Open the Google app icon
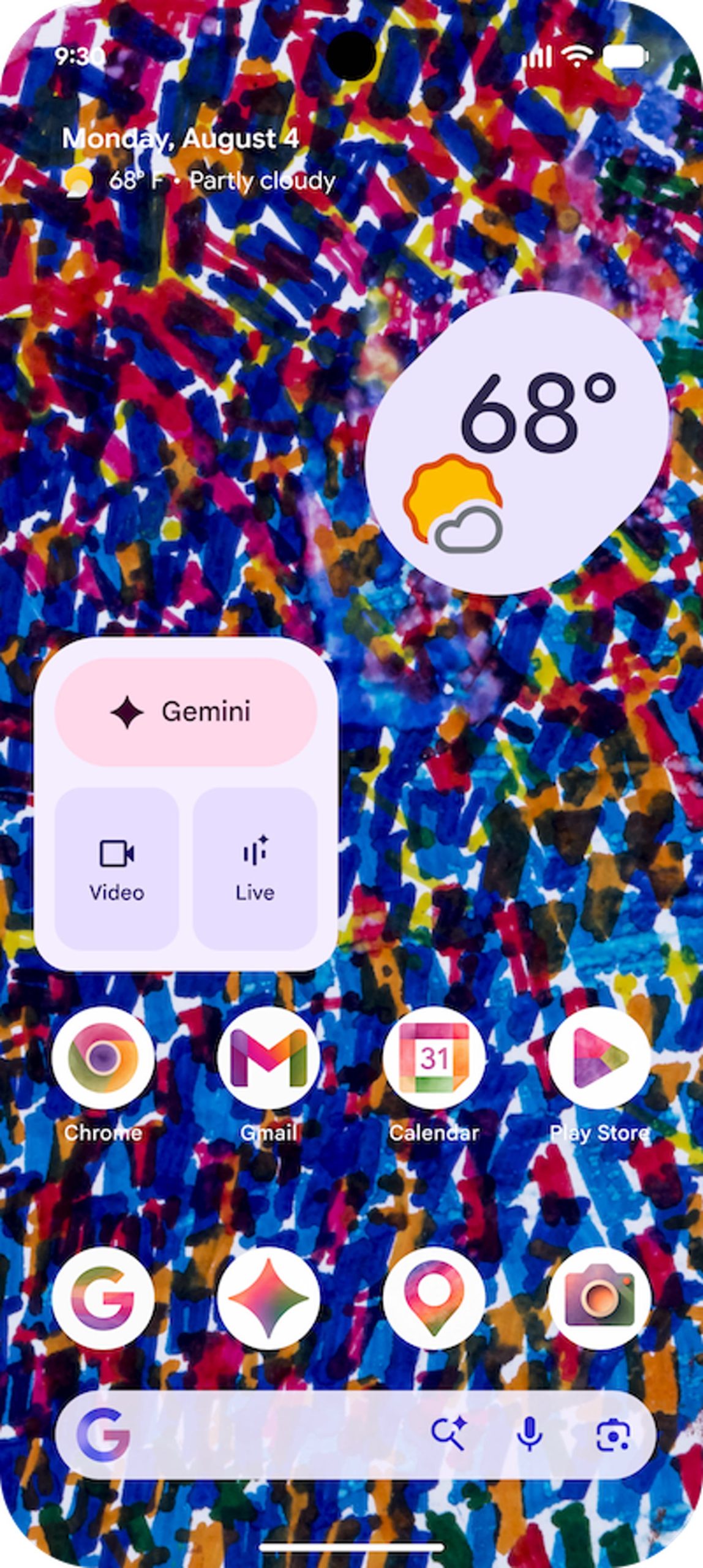Image resolution: width=703 pixels, height=1568 pixels. pos(103,1298)
